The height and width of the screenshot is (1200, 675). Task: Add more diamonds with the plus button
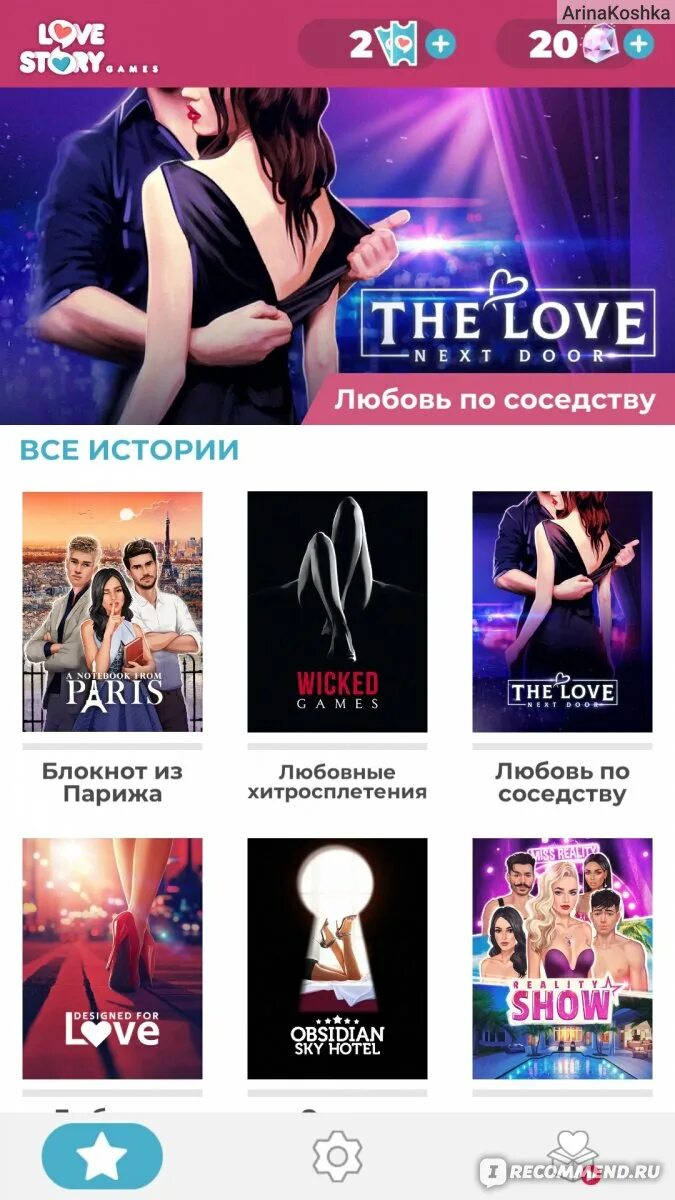tap(639, 44)
